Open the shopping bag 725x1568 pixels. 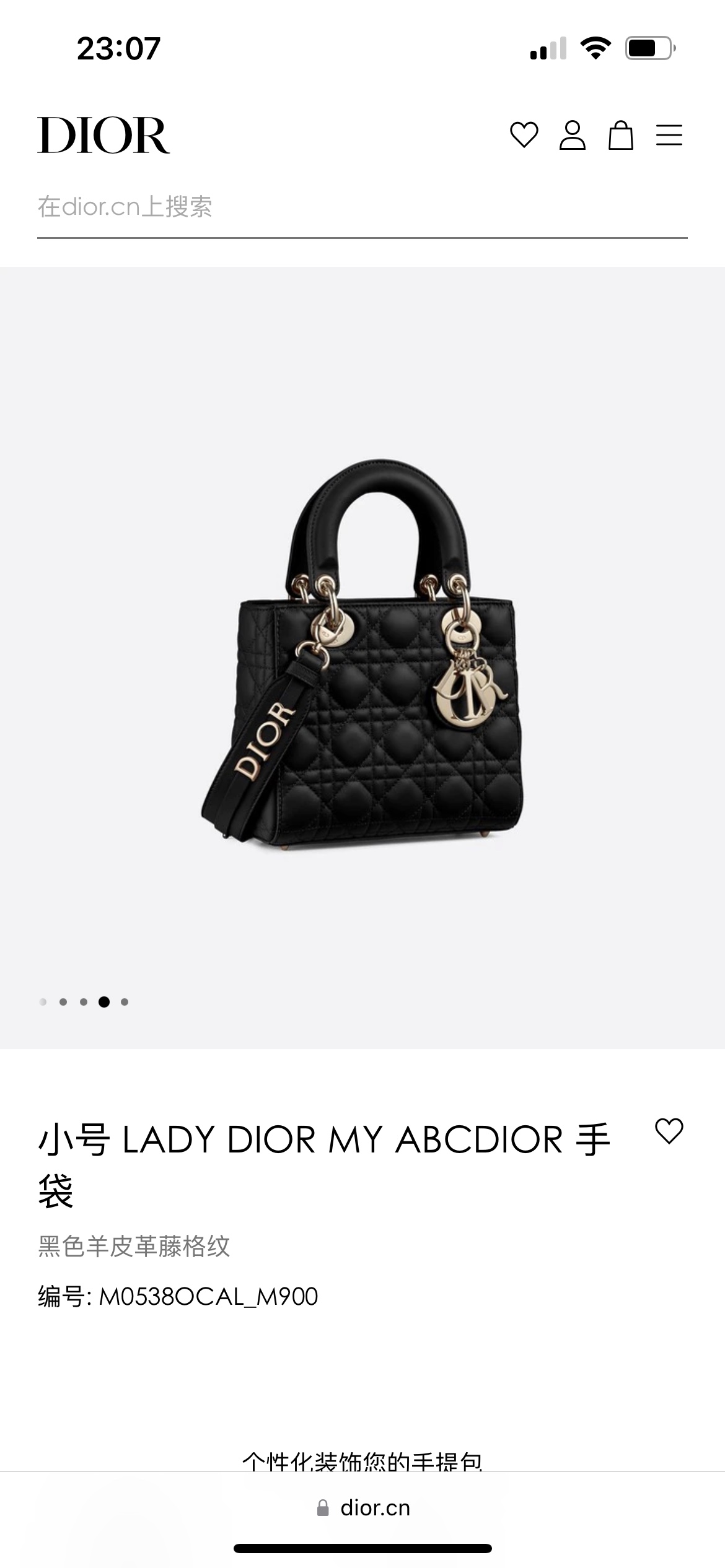coord(620,135)
